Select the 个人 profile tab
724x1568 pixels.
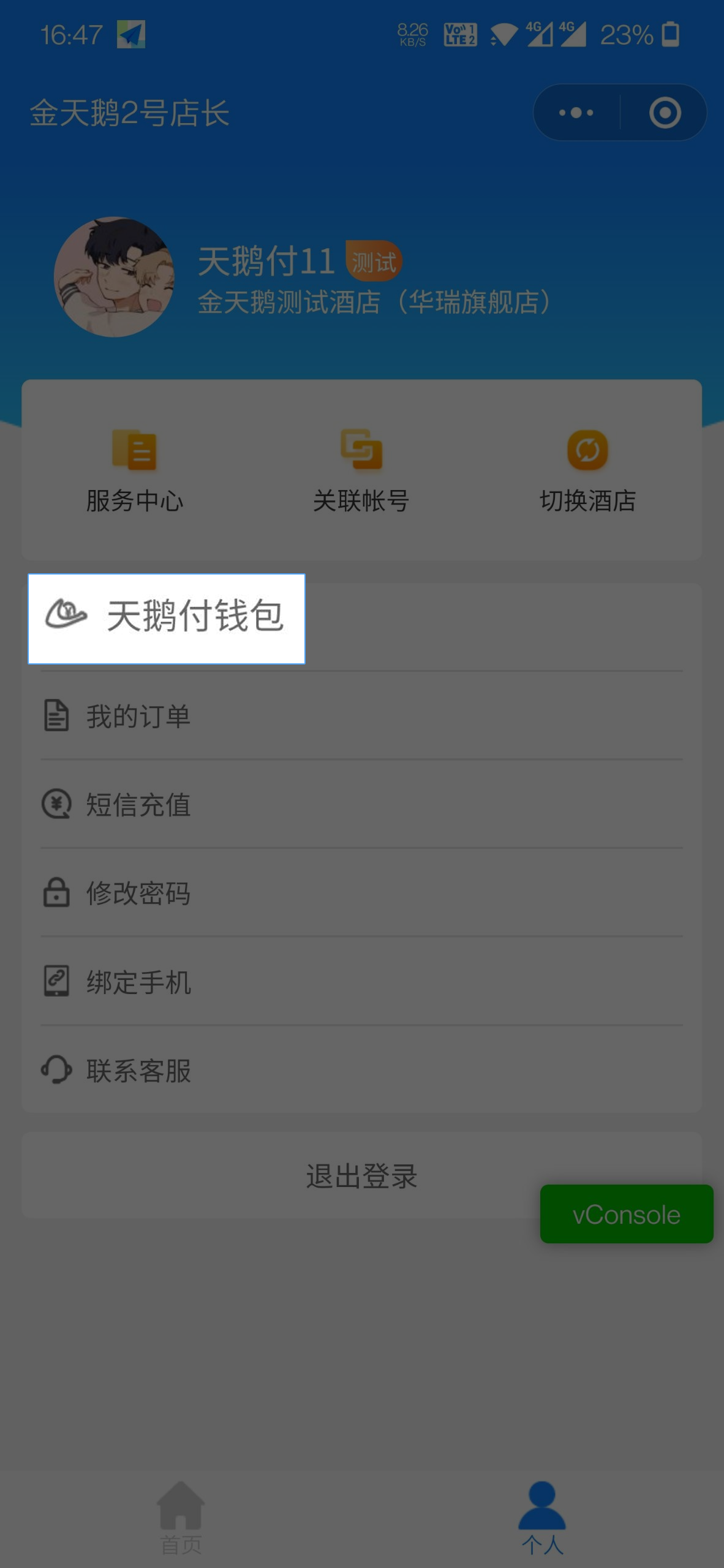click(x=542, y=1518)
